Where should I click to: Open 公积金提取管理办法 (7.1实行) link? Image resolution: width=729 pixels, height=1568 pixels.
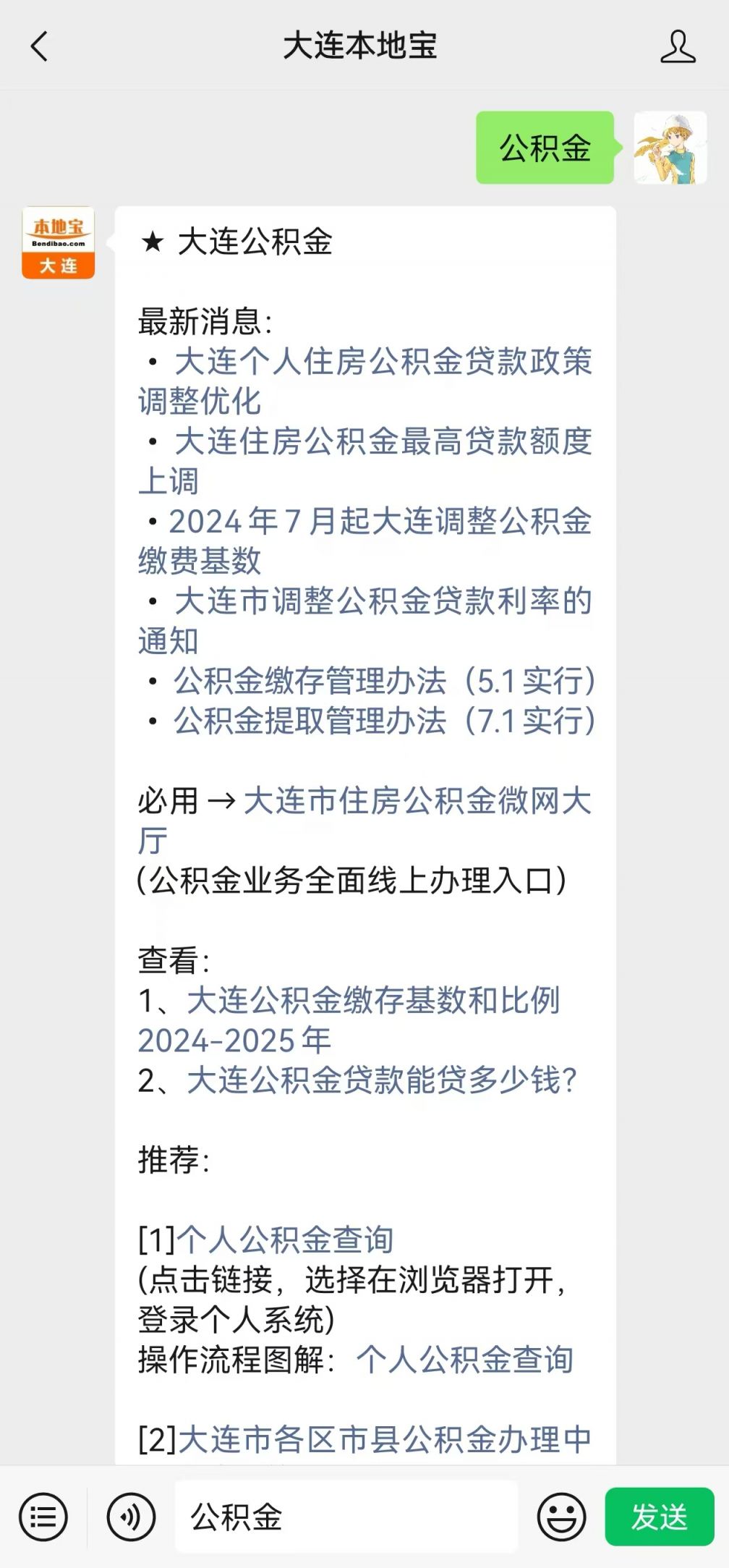(384, 720)
